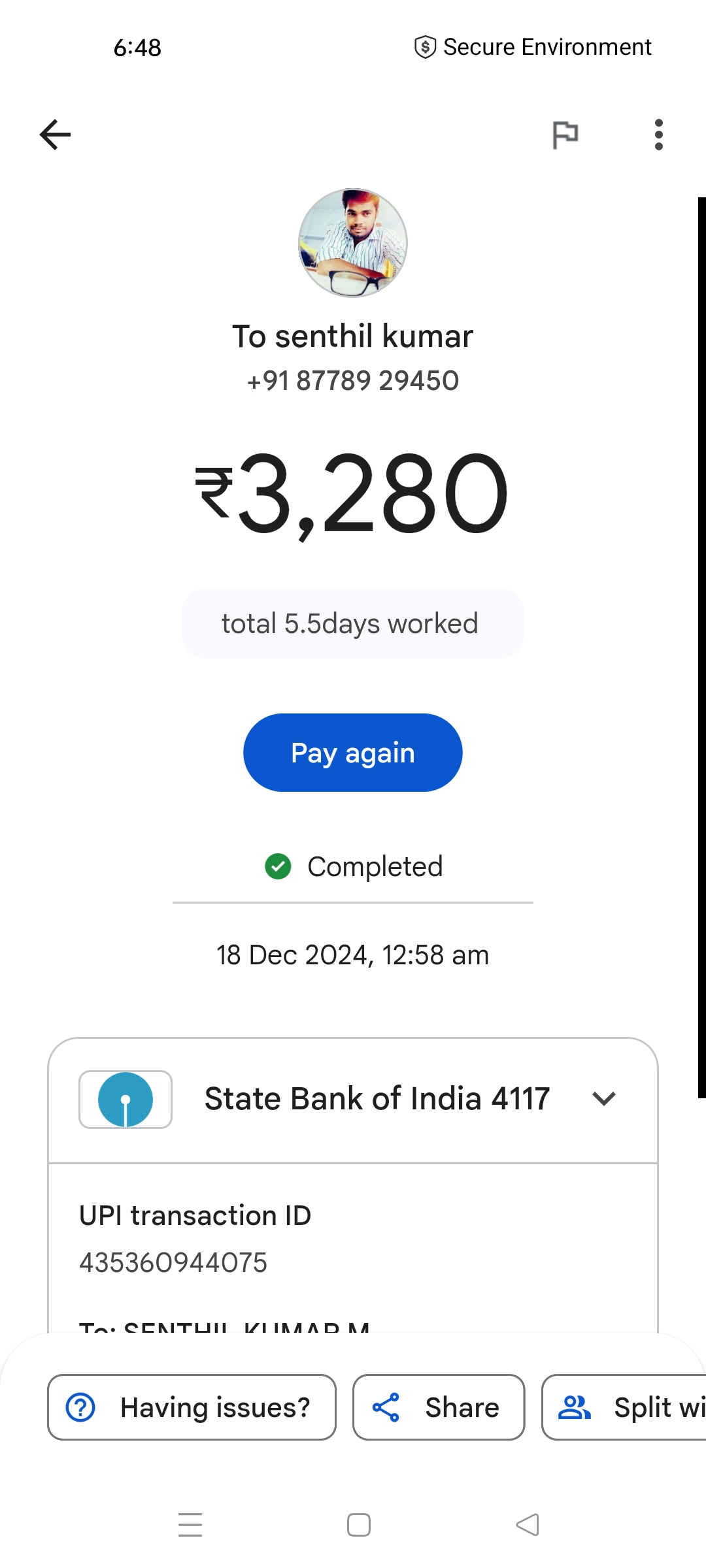Report this transaction with the flag icon
This screenshot has width=706, height=1568.
point(565,135)
